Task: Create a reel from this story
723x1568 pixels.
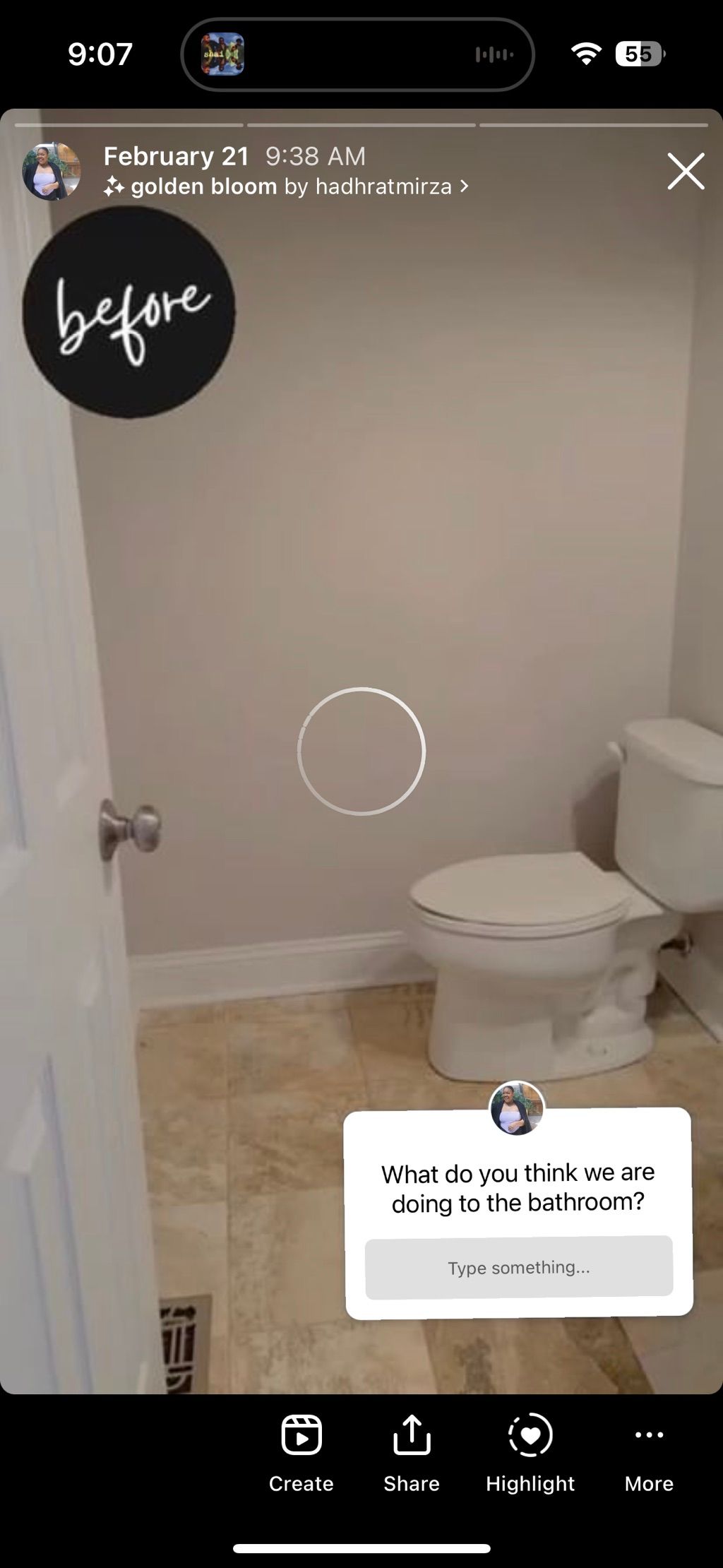Action: coord(301,1452)
